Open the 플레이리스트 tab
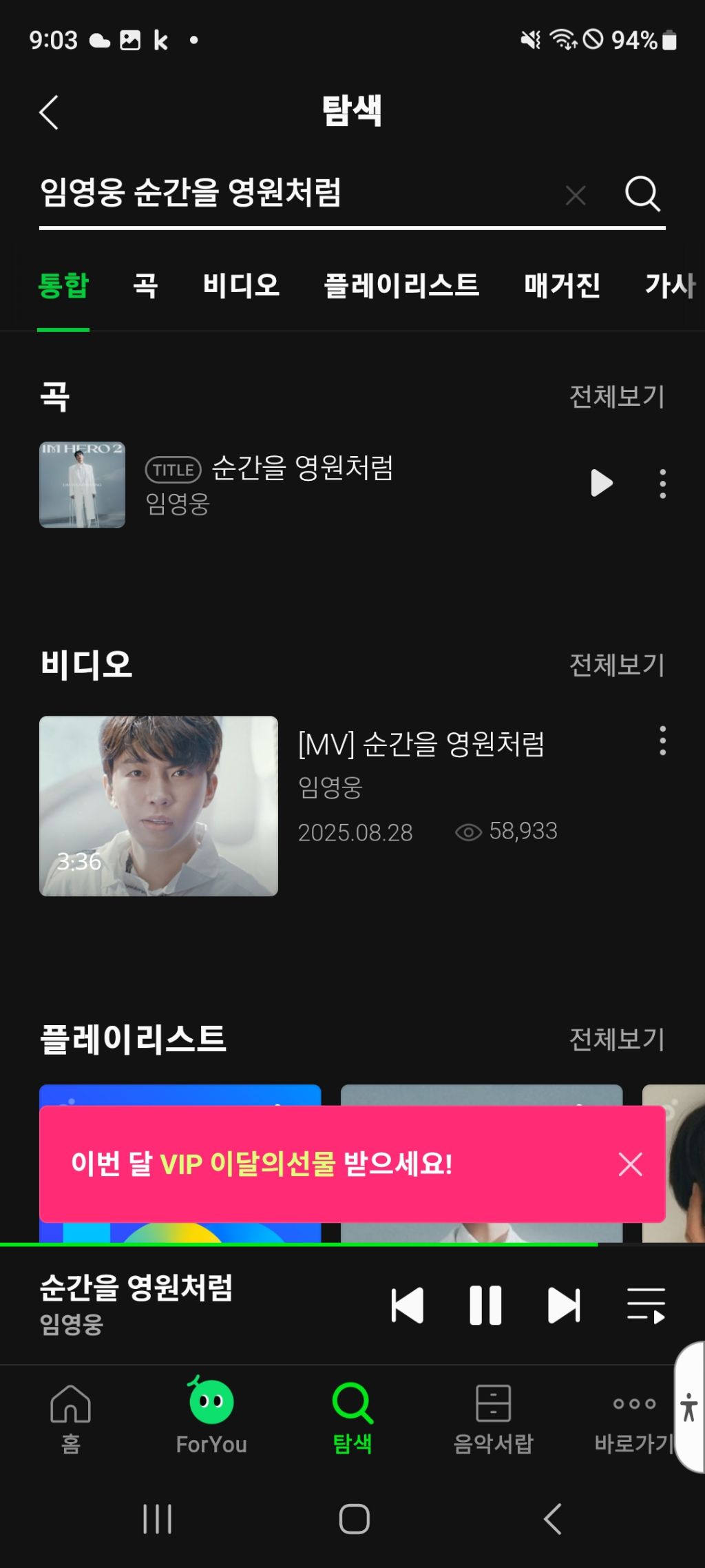Screen dimensions: 705x1568 (401, 285)
